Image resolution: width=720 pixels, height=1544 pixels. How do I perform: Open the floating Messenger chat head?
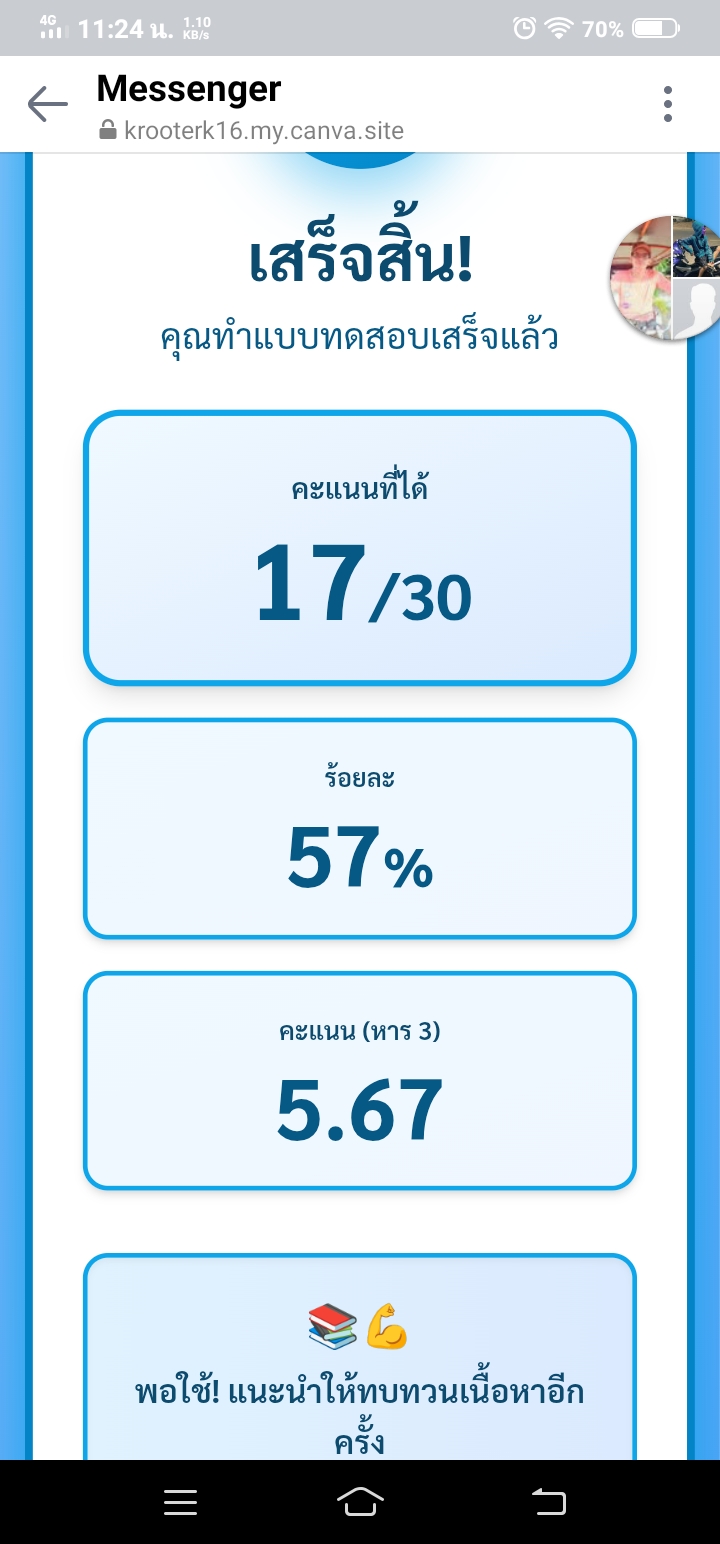click(663, 278)
